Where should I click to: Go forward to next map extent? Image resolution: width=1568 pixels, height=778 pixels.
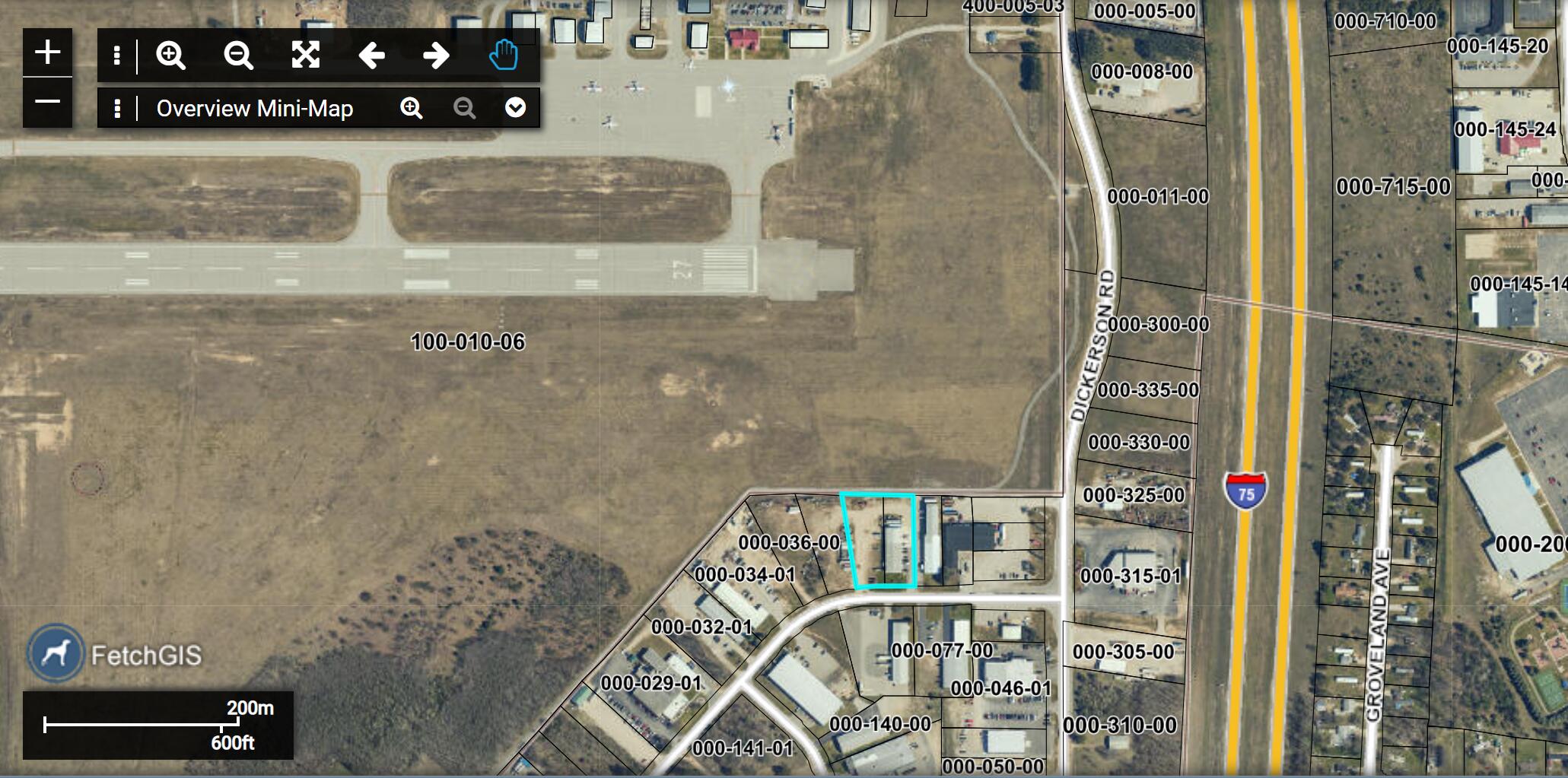click(x=436, y=55)
